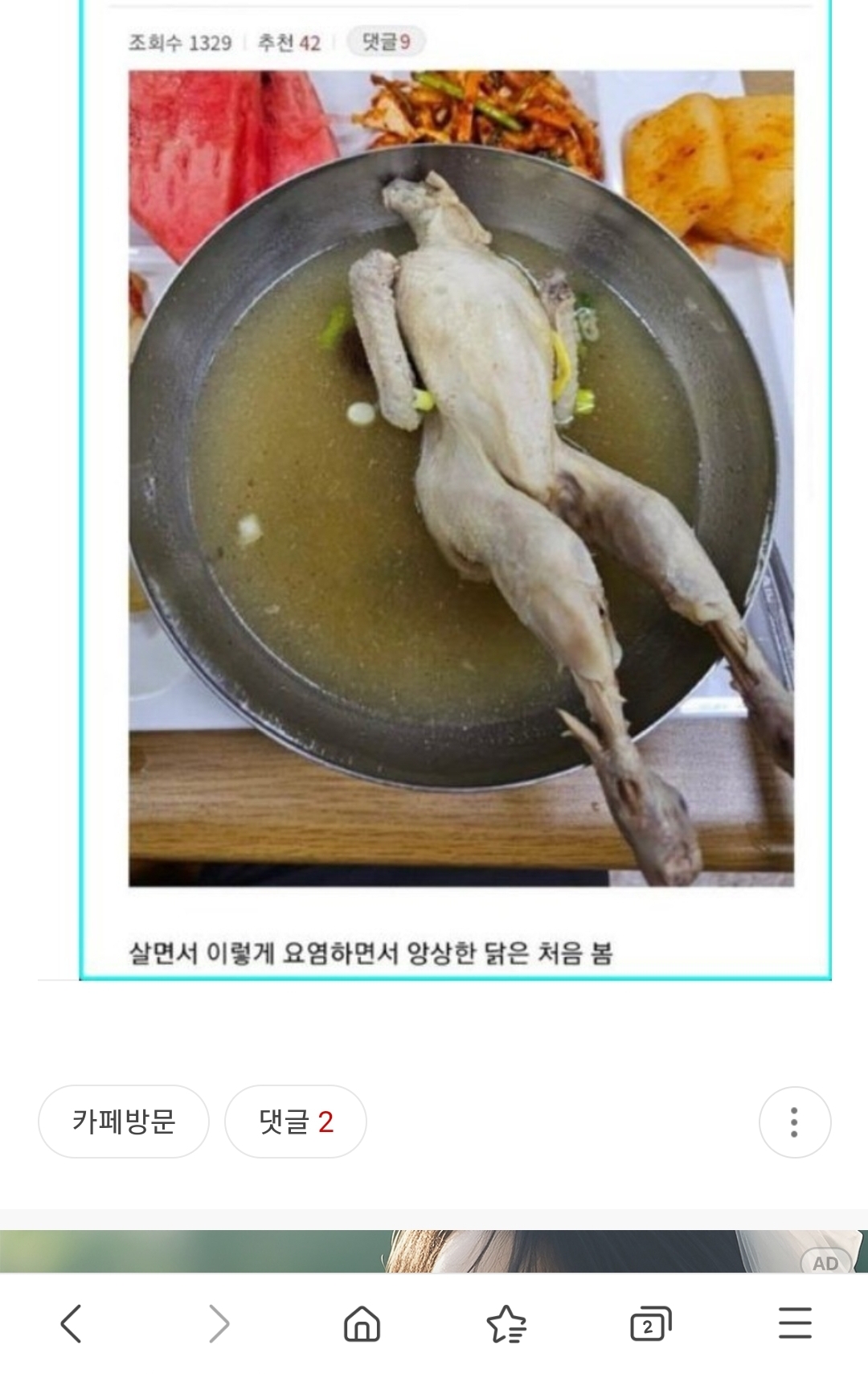The width and height of the screenshot is (868, 1374).
Task: Open the three-dot overflow menu
Action: (x=794, y=1122)
